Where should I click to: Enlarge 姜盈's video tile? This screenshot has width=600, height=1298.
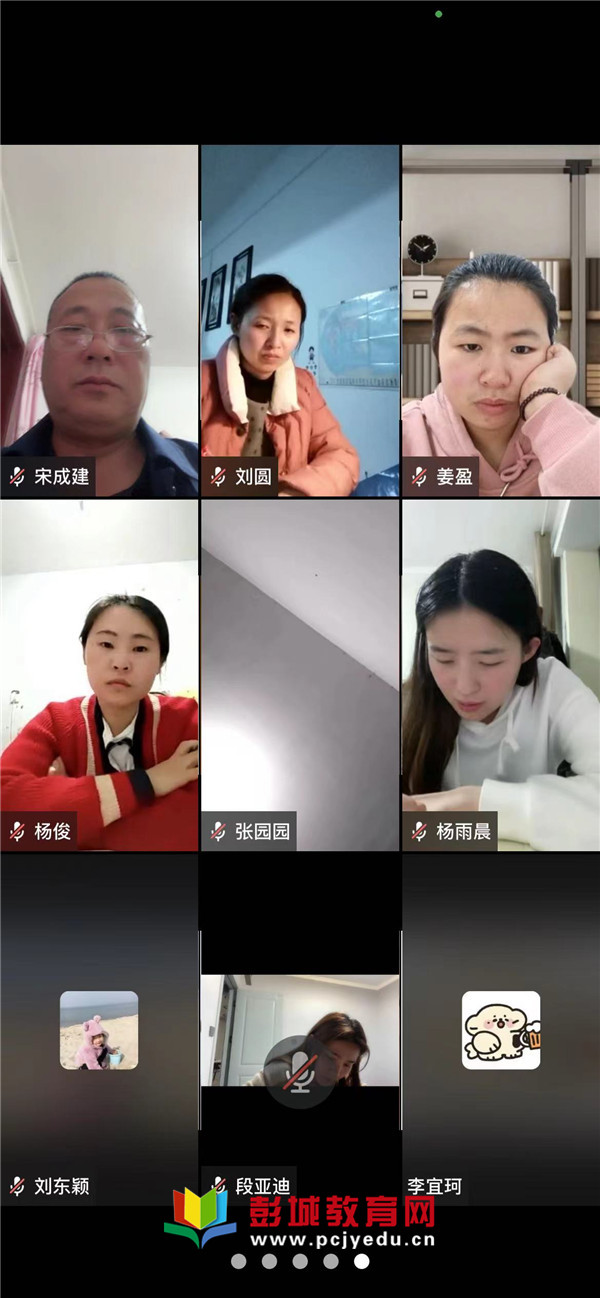(501, 320)
